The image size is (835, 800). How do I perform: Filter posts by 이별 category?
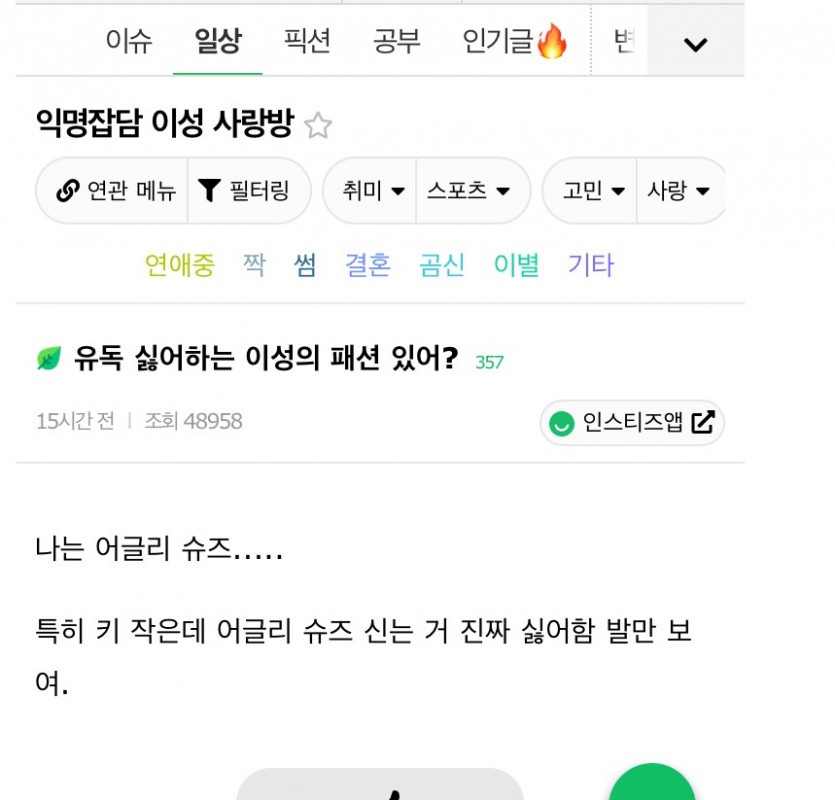coord(516,265)
